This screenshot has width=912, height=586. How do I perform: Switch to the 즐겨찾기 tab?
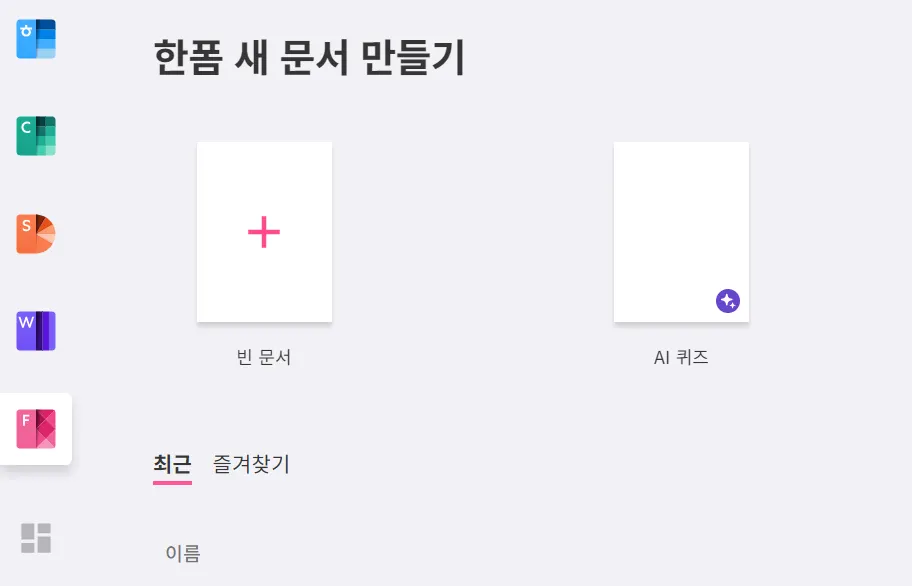coord(251,464)
